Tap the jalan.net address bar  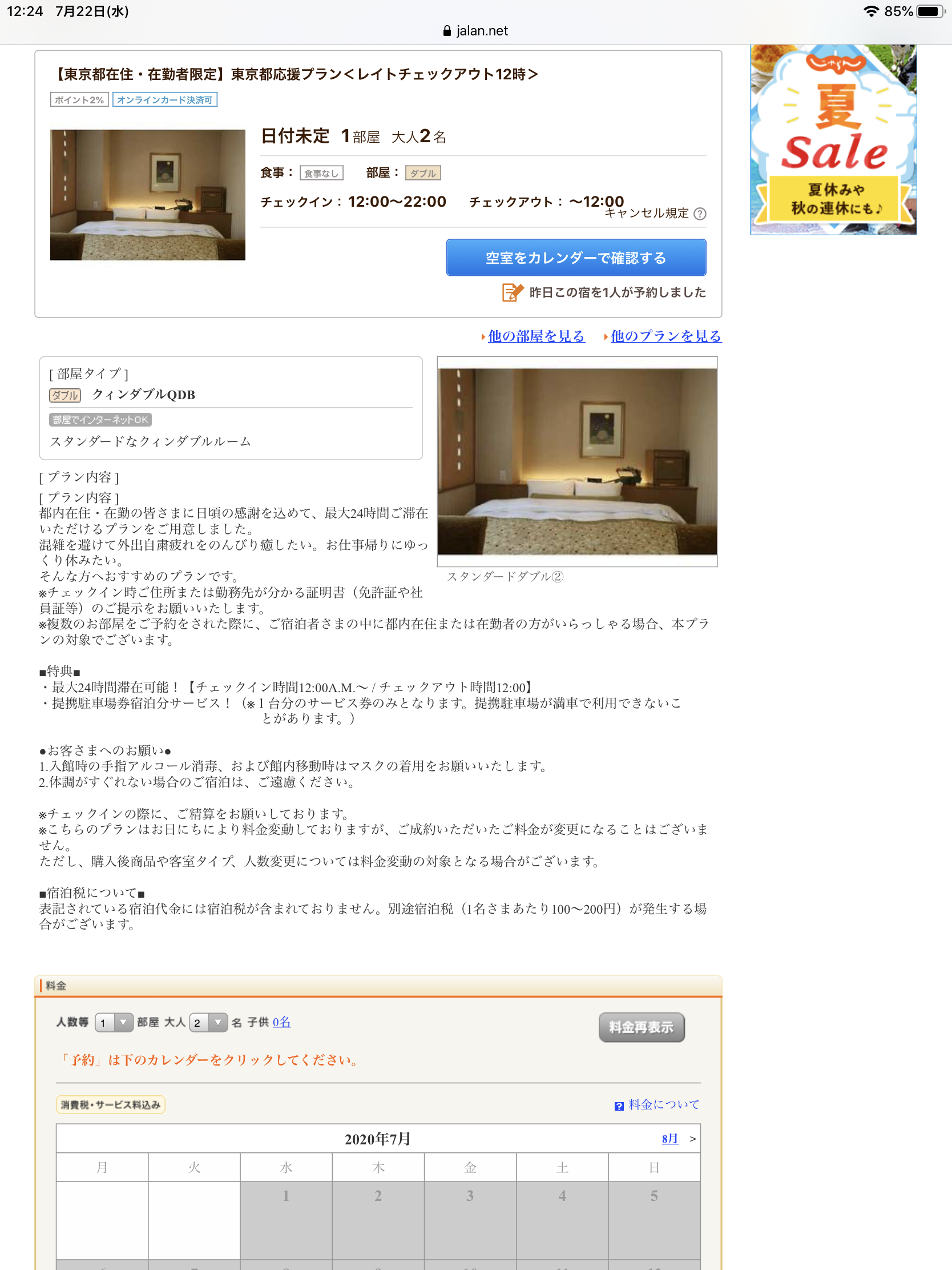point(475,31)
